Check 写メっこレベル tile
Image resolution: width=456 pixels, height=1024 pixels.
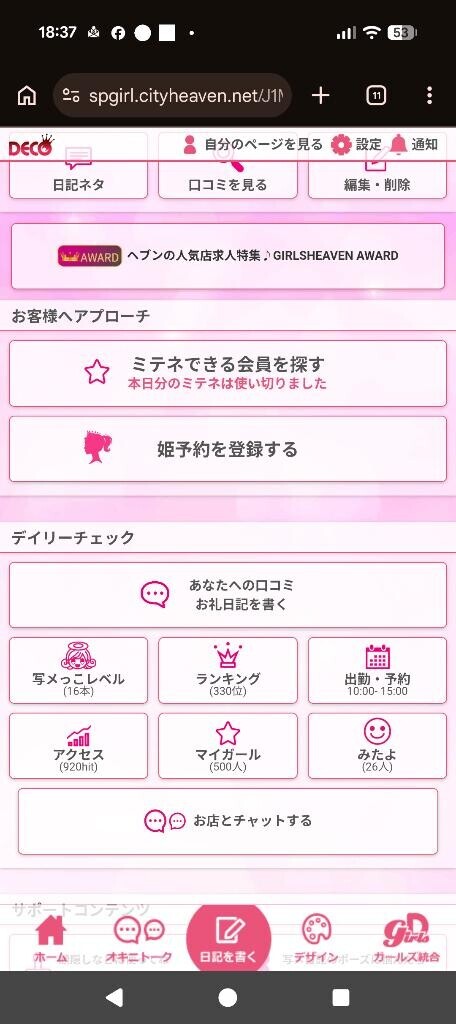point(78,671)
